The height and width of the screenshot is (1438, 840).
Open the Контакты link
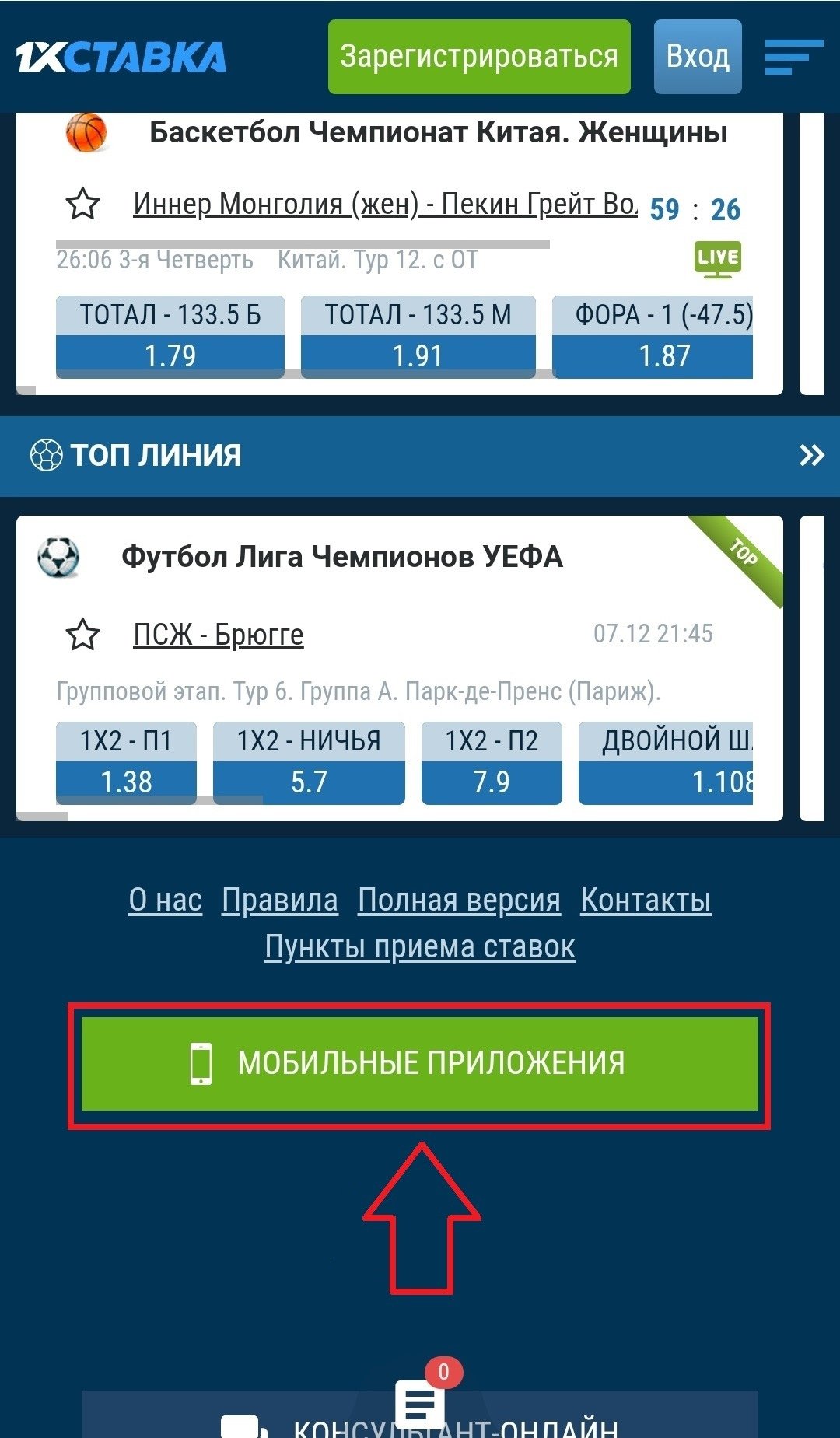tap(646, 900)
